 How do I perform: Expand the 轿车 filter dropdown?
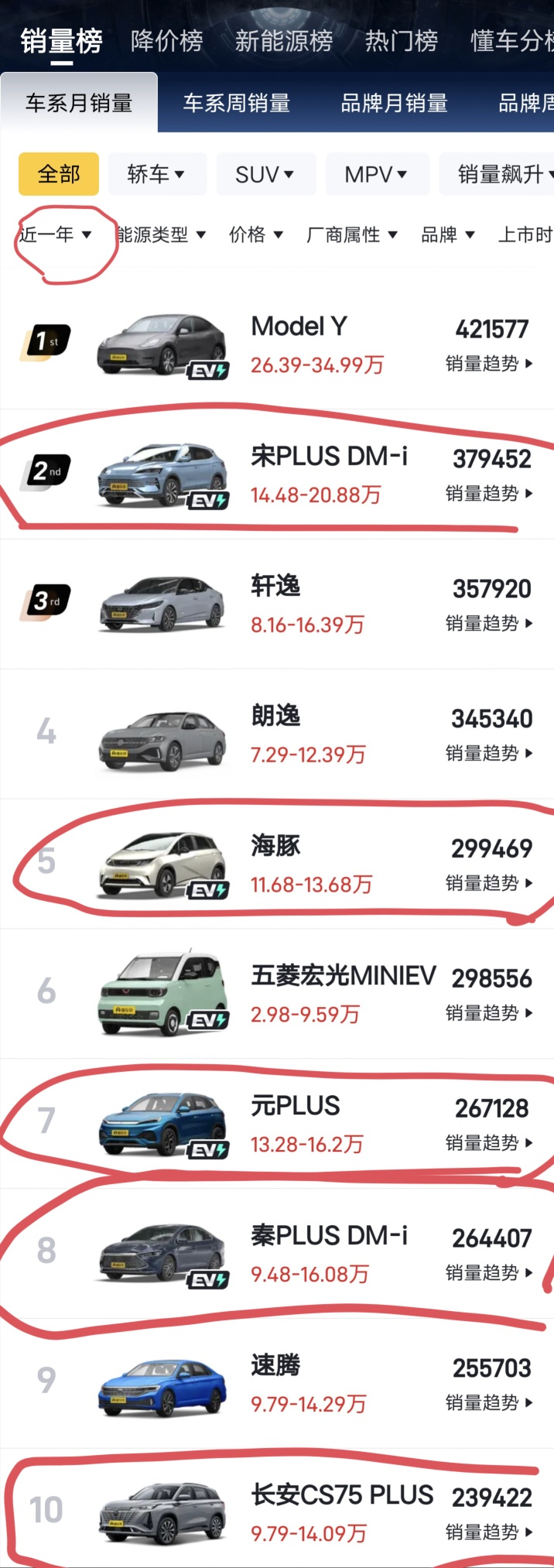pos(156,174)
